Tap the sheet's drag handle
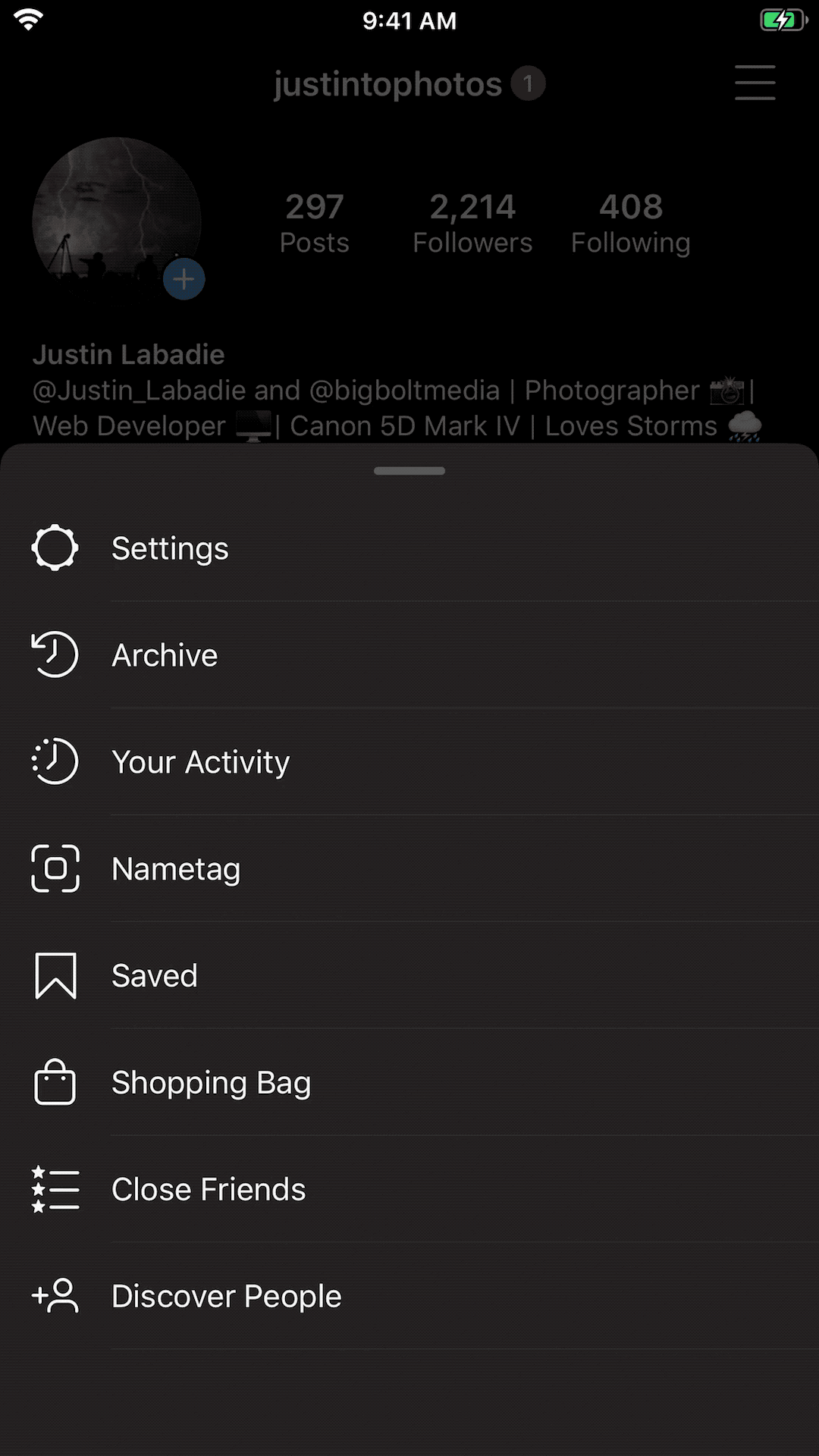Screen dimensions: 819x1456 (409, 471)
